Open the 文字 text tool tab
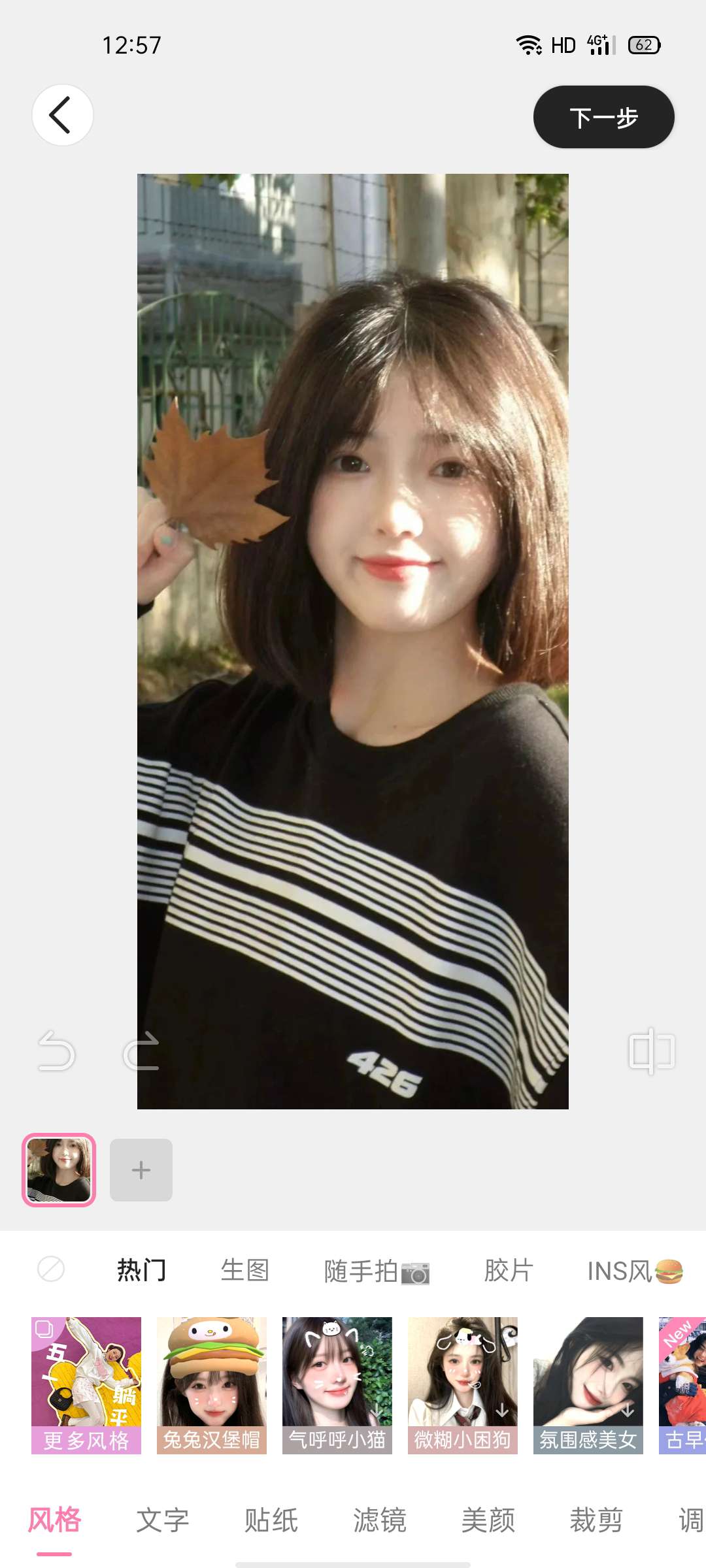706x1568 pixels. point(163,1520)
